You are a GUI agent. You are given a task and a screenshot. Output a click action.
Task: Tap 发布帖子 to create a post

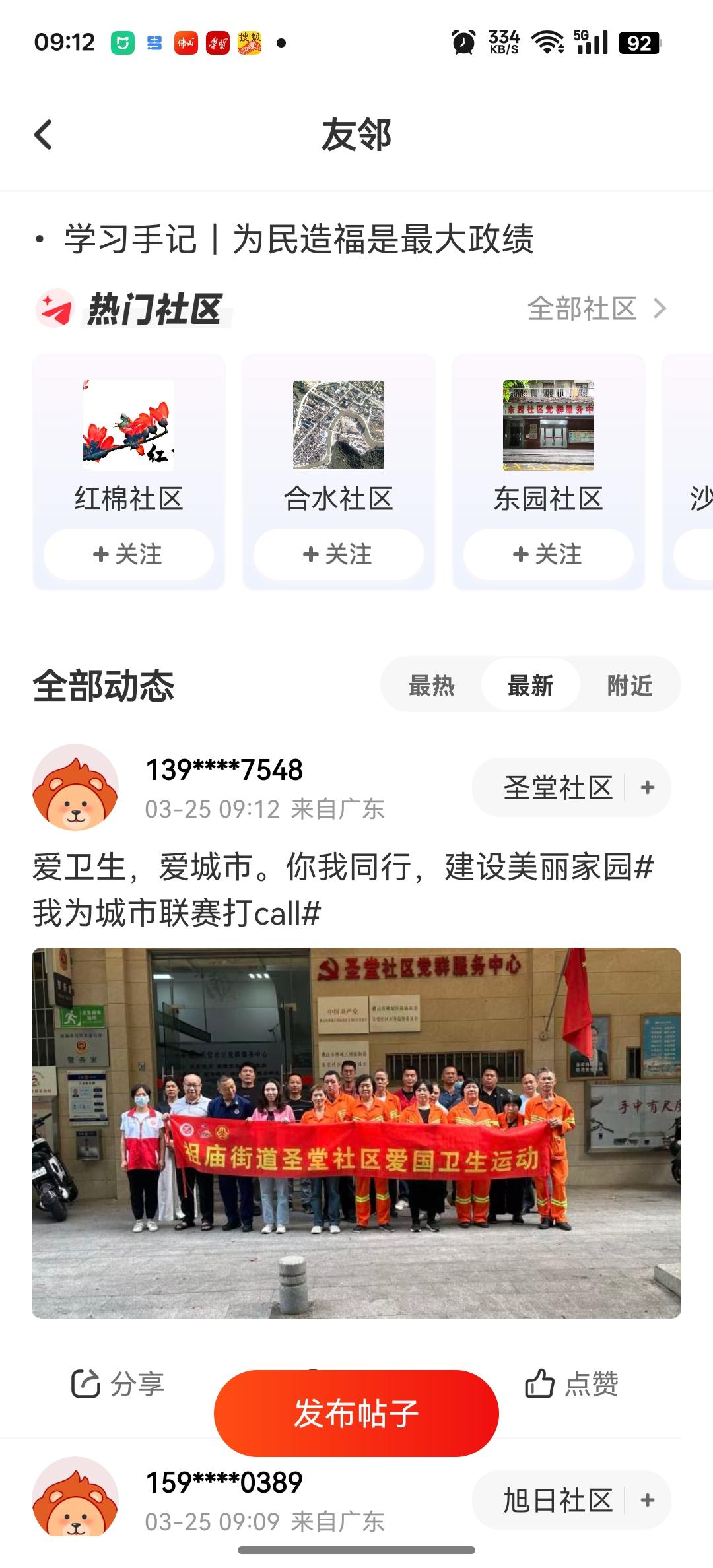coord(356,1414)
